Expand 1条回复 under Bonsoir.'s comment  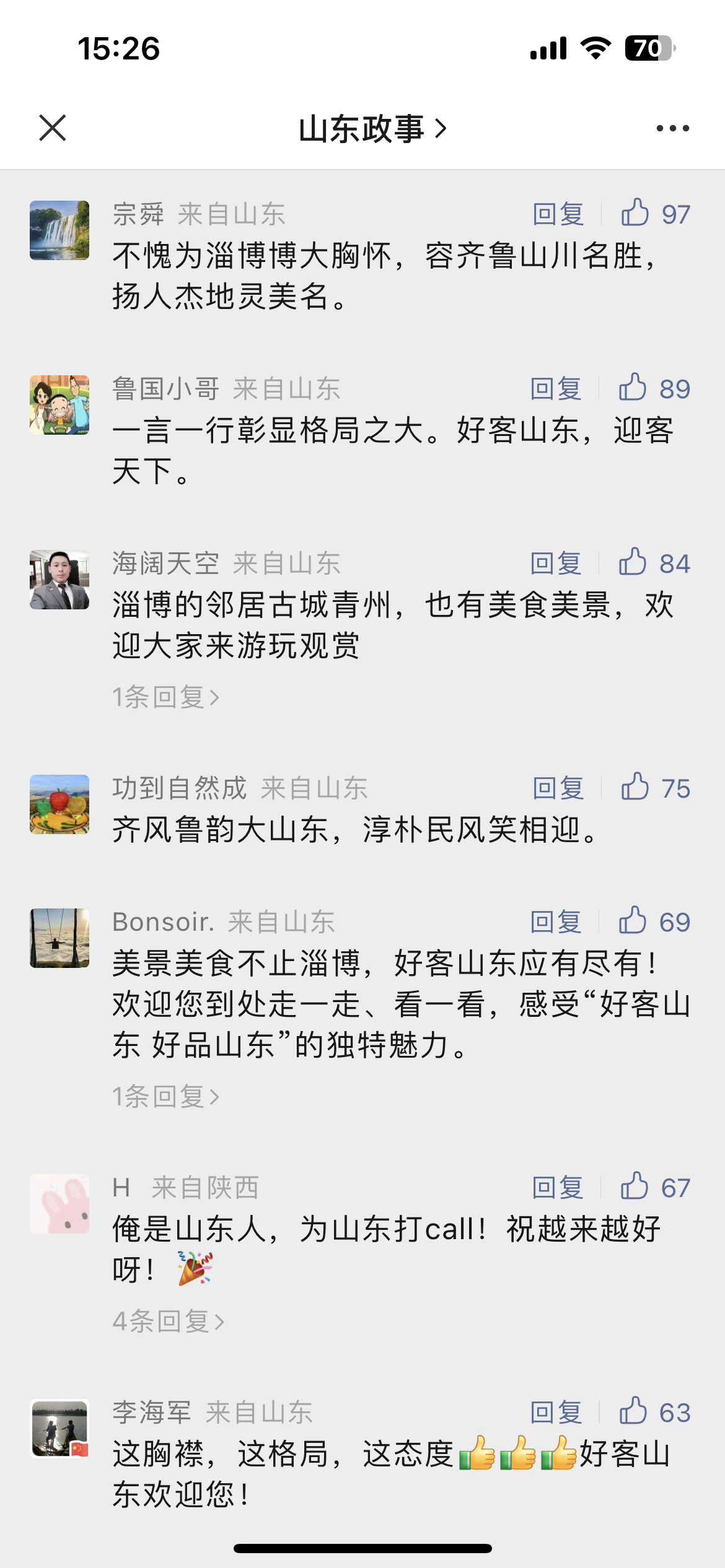166,1097
